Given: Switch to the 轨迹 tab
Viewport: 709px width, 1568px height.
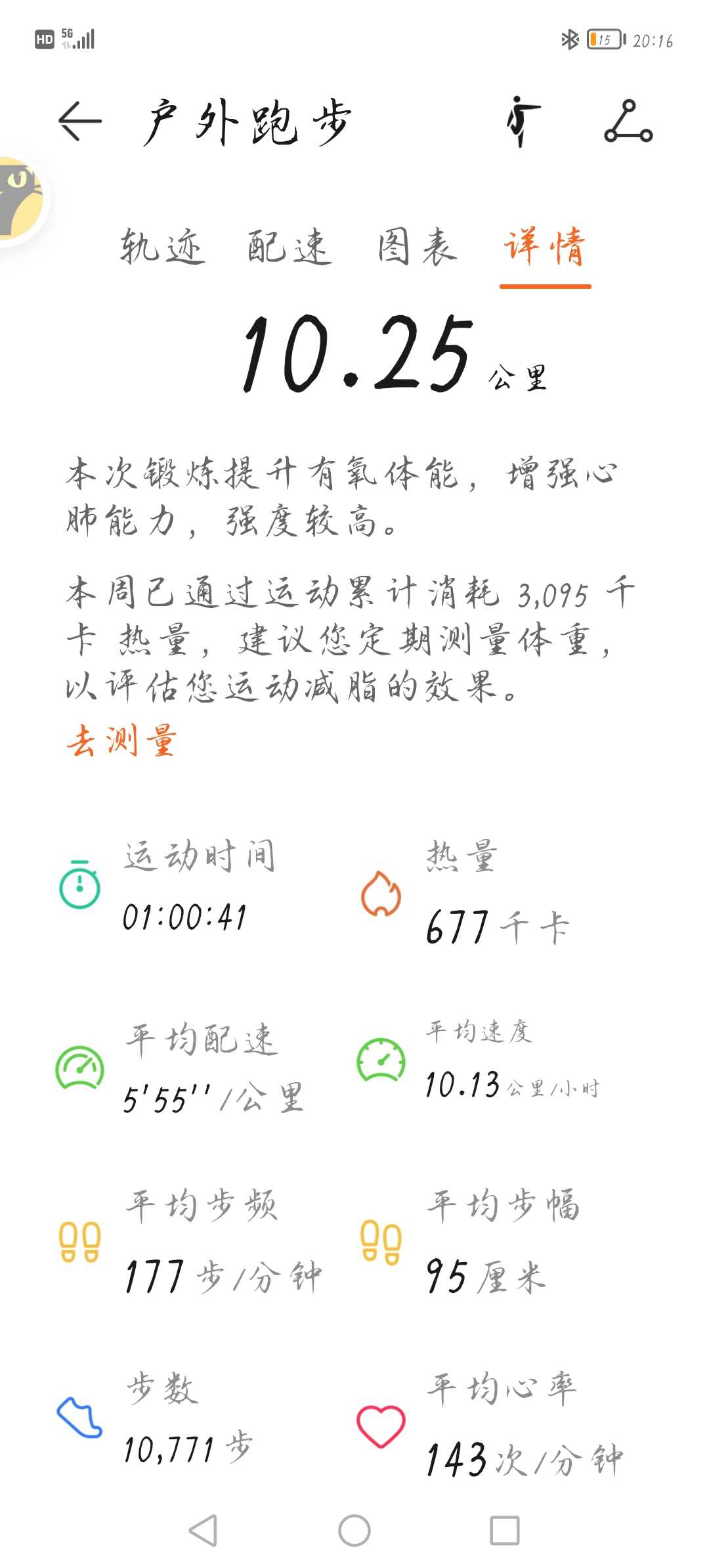Looking at the screenshot, I should point(161,247).
